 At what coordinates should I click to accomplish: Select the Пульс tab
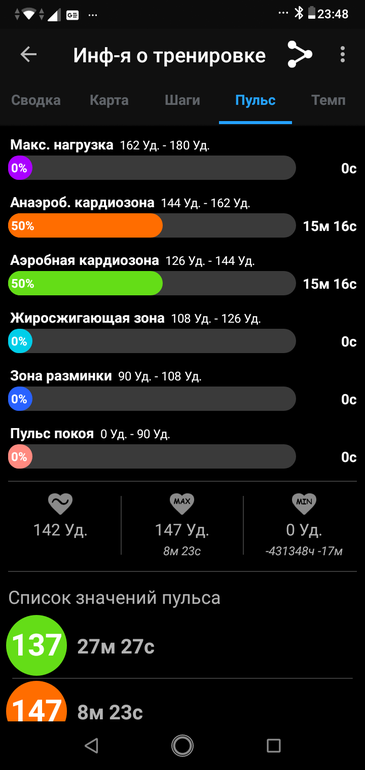255,101
